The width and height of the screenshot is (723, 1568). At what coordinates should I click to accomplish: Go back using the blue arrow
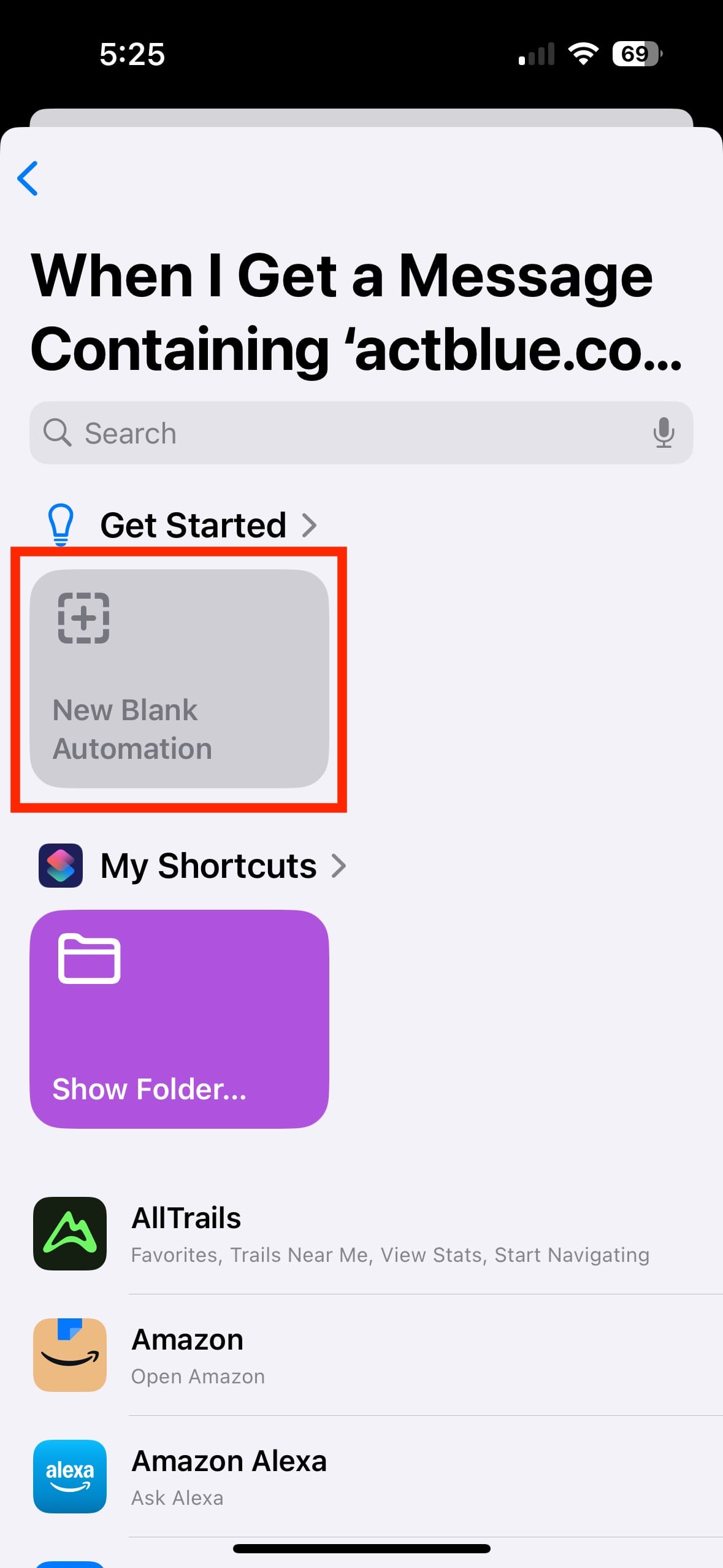28,179
